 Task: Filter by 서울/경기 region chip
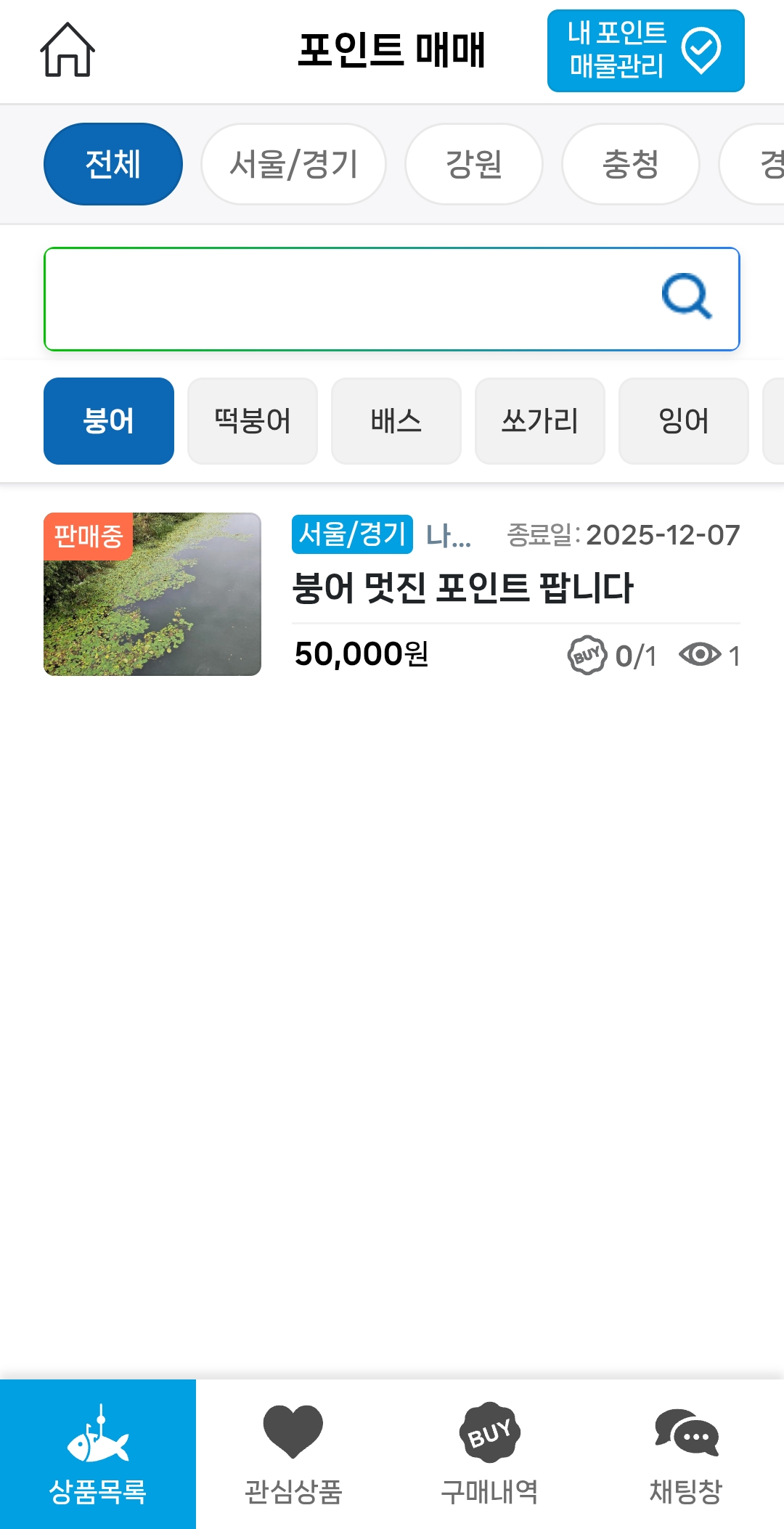coord(293,164)
